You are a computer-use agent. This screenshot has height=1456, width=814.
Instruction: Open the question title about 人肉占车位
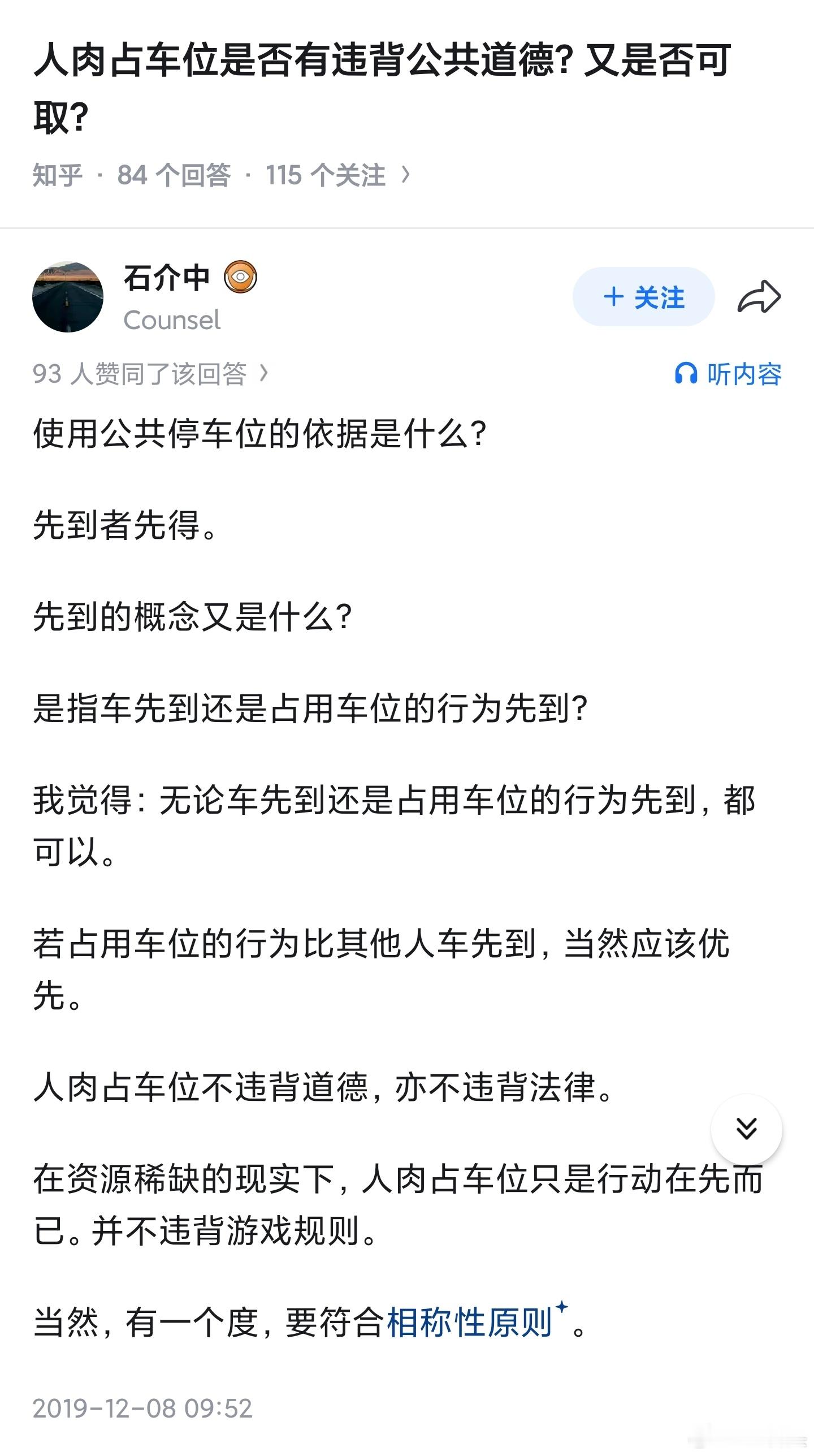[384, 85]
